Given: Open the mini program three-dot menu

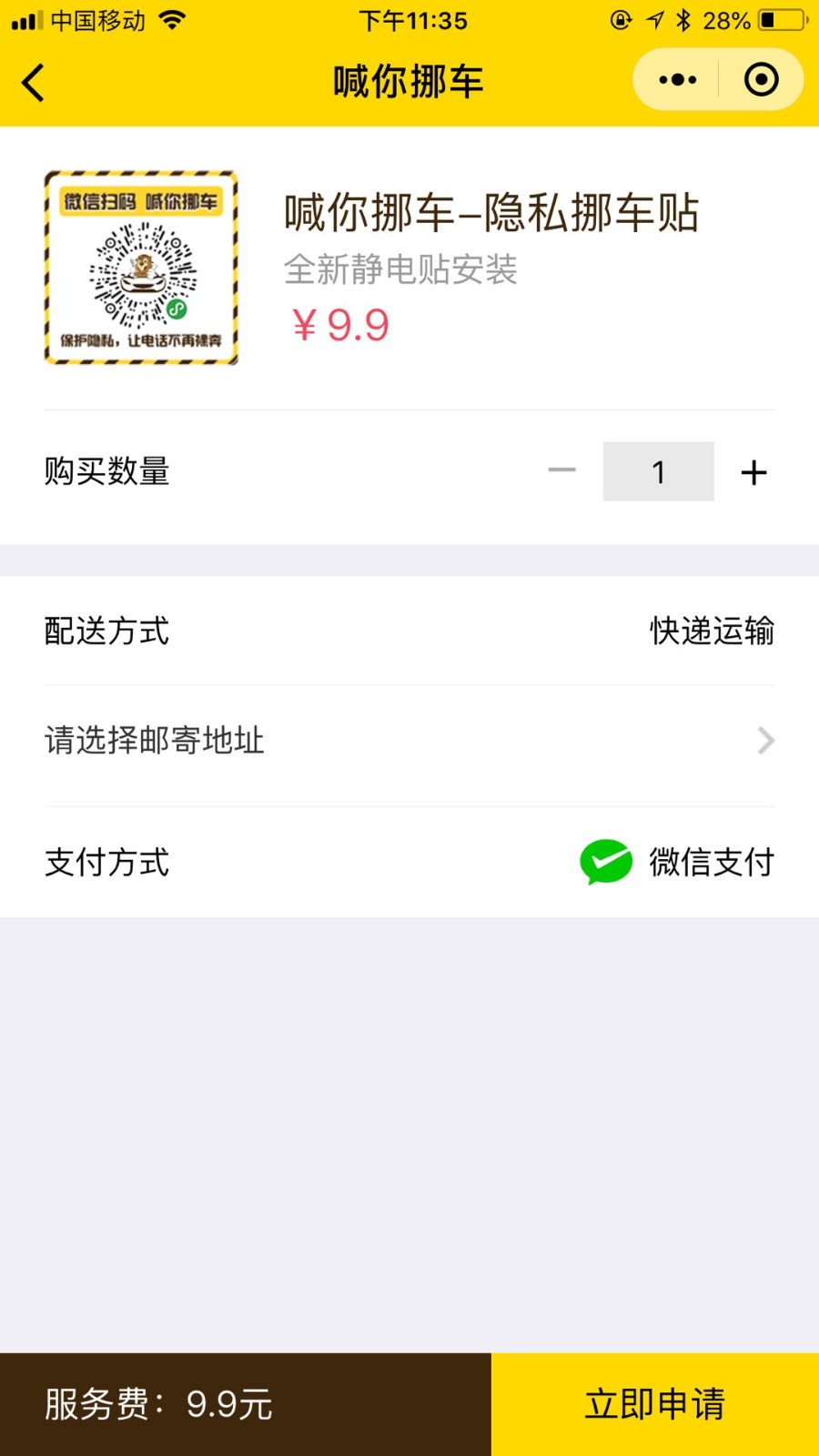Looking at the screenshot, I should pyautogui.click(x=677, y=80).
